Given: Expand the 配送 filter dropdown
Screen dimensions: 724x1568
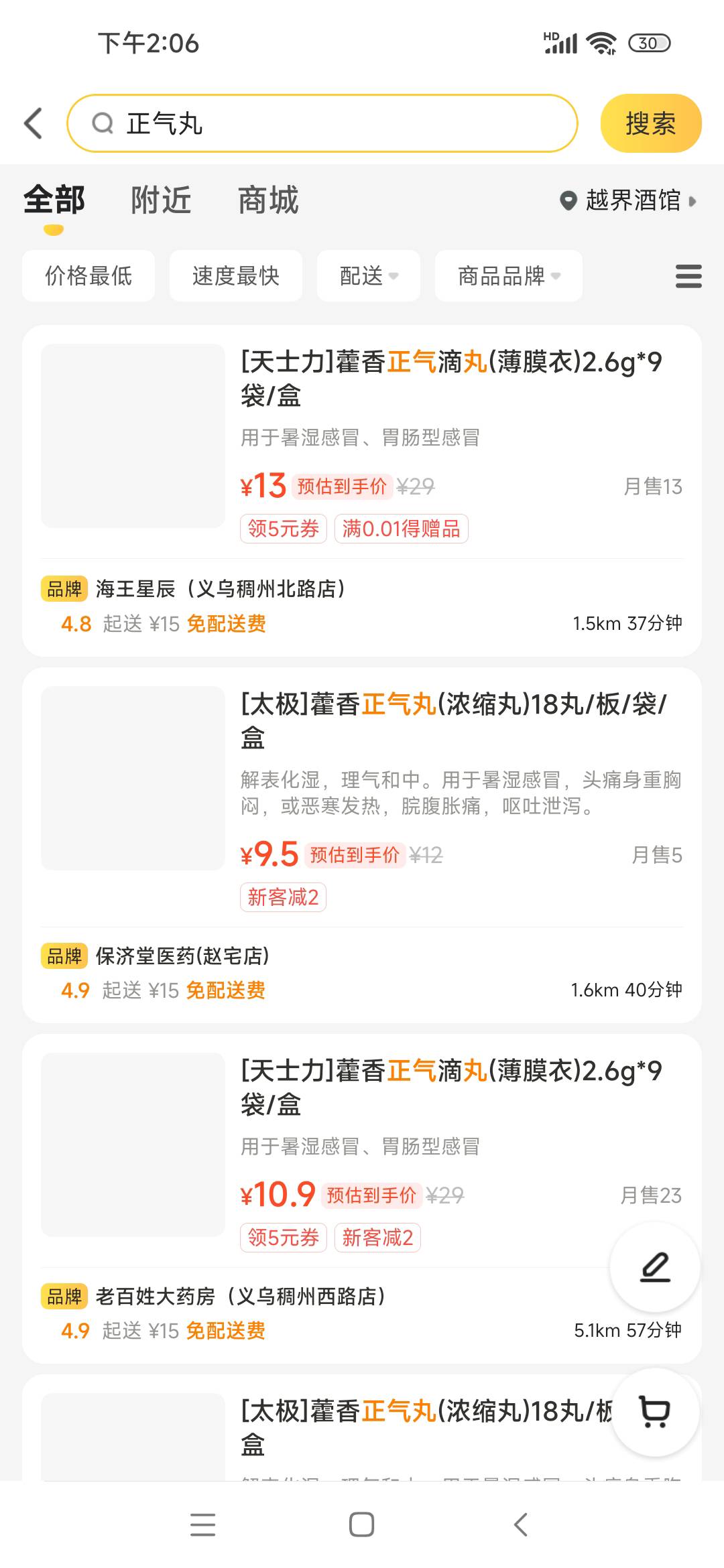Looking at the screenshot, I should (369, 275).
